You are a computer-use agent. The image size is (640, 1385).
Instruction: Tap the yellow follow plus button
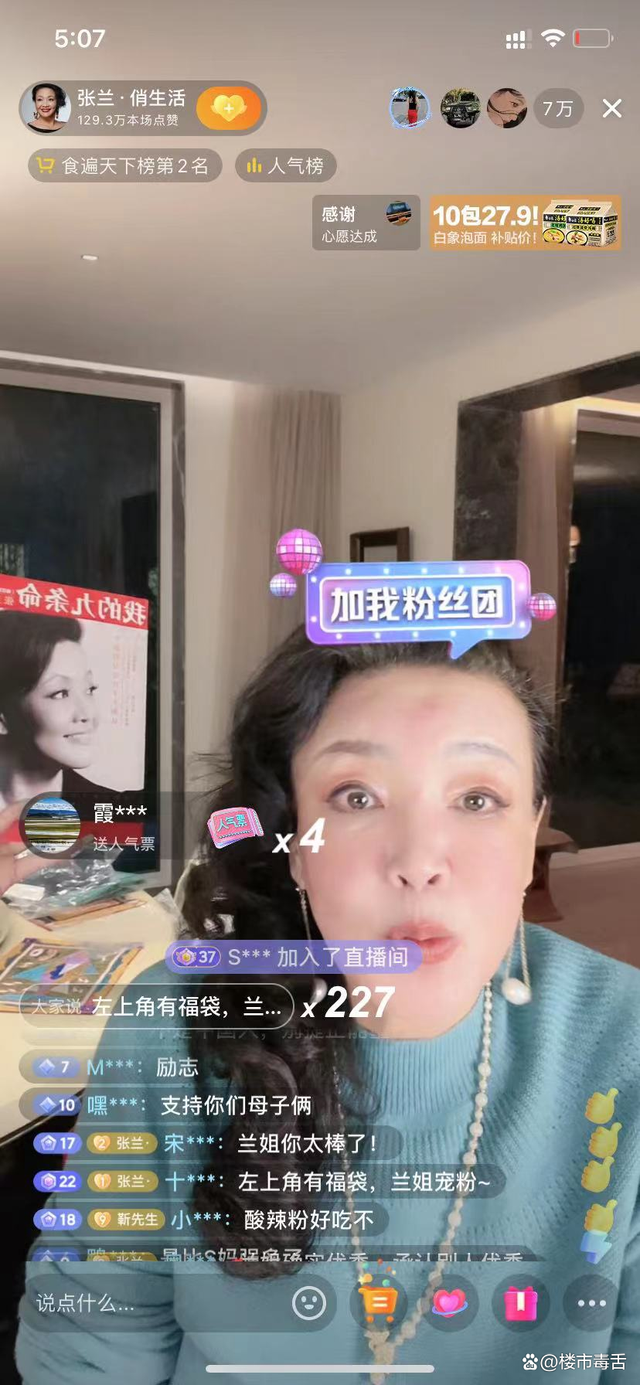228,108
